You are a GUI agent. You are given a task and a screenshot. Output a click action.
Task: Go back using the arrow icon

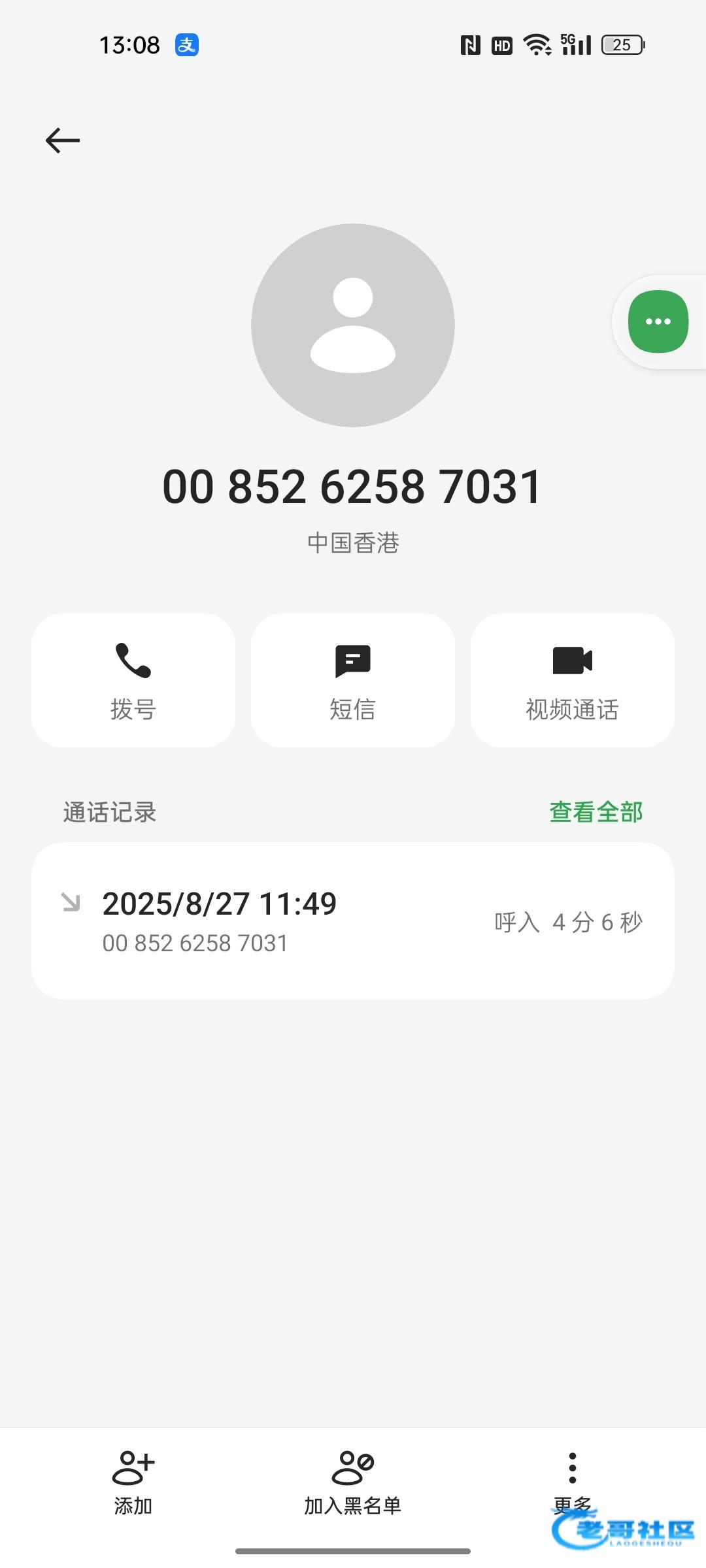pyautogui.click(x=63, y=140)
